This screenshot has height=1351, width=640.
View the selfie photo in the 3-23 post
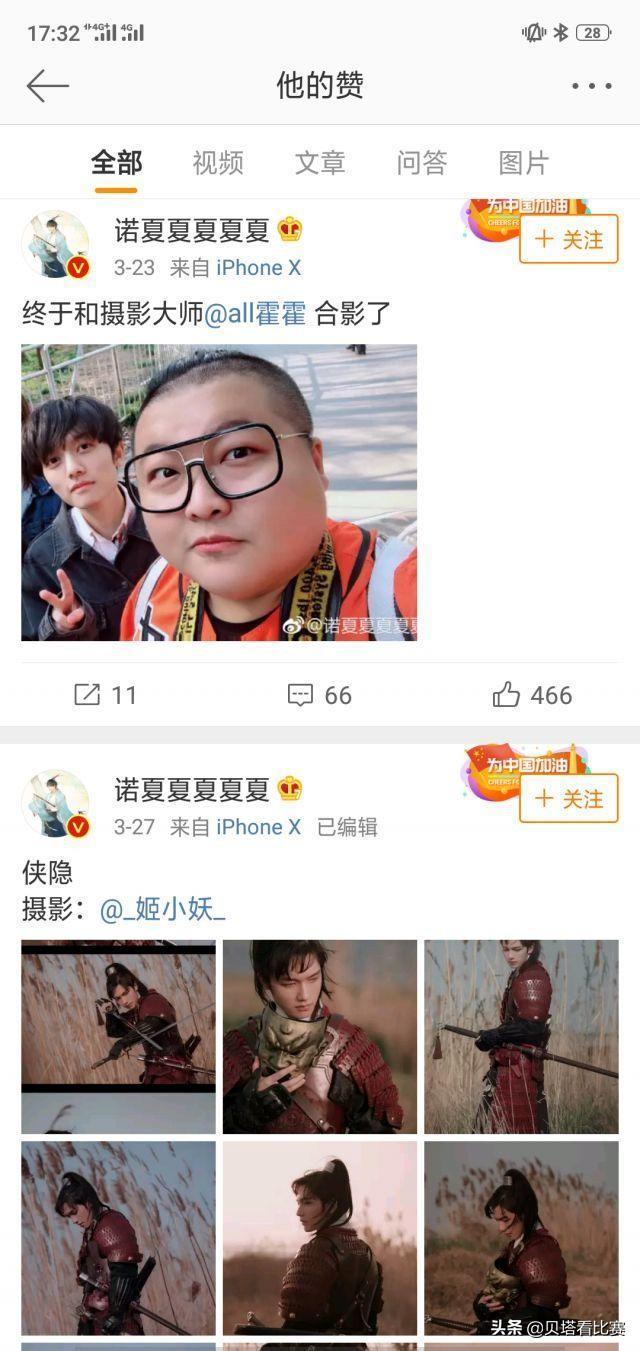pyautogui.click(x=219, y=492)
